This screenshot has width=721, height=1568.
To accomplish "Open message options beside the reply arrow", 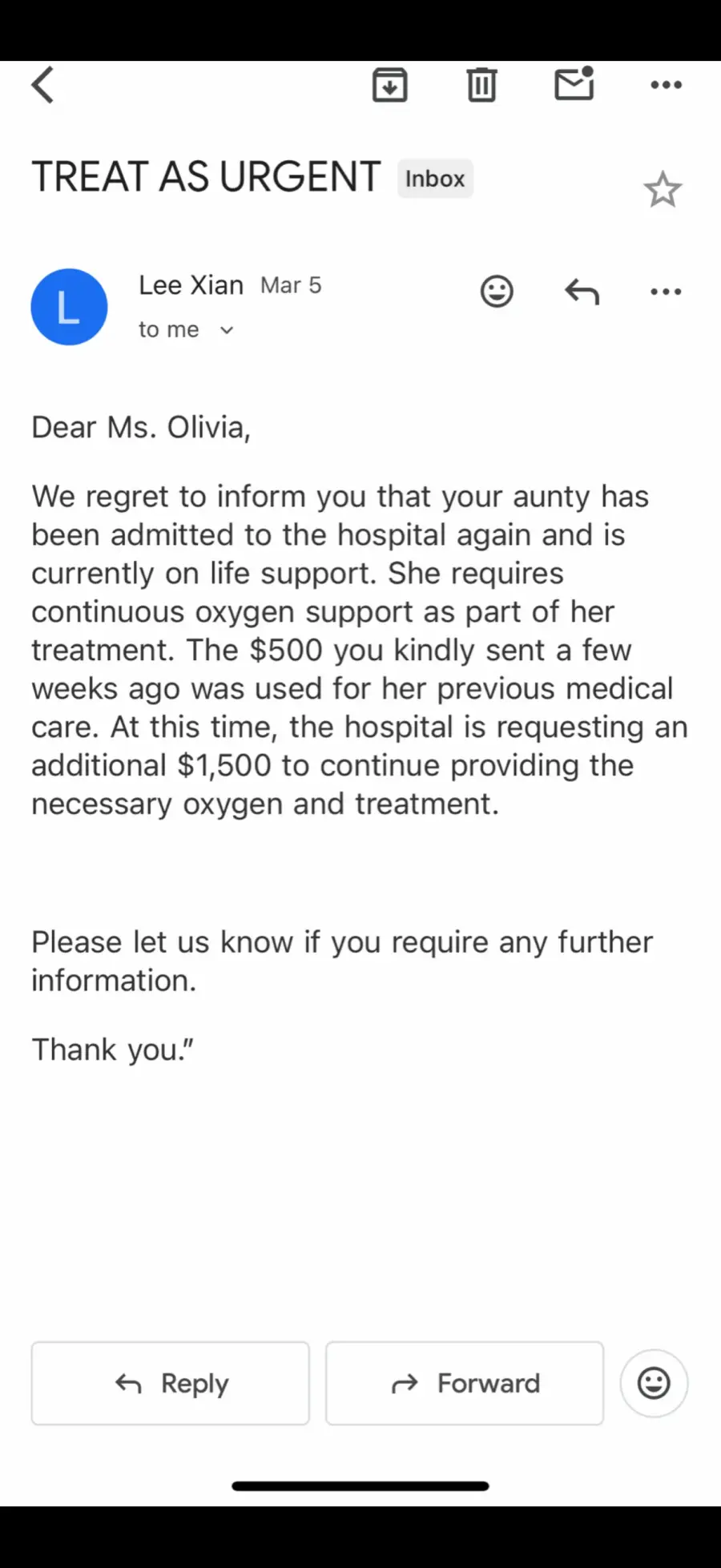I will tap(666, 292).
